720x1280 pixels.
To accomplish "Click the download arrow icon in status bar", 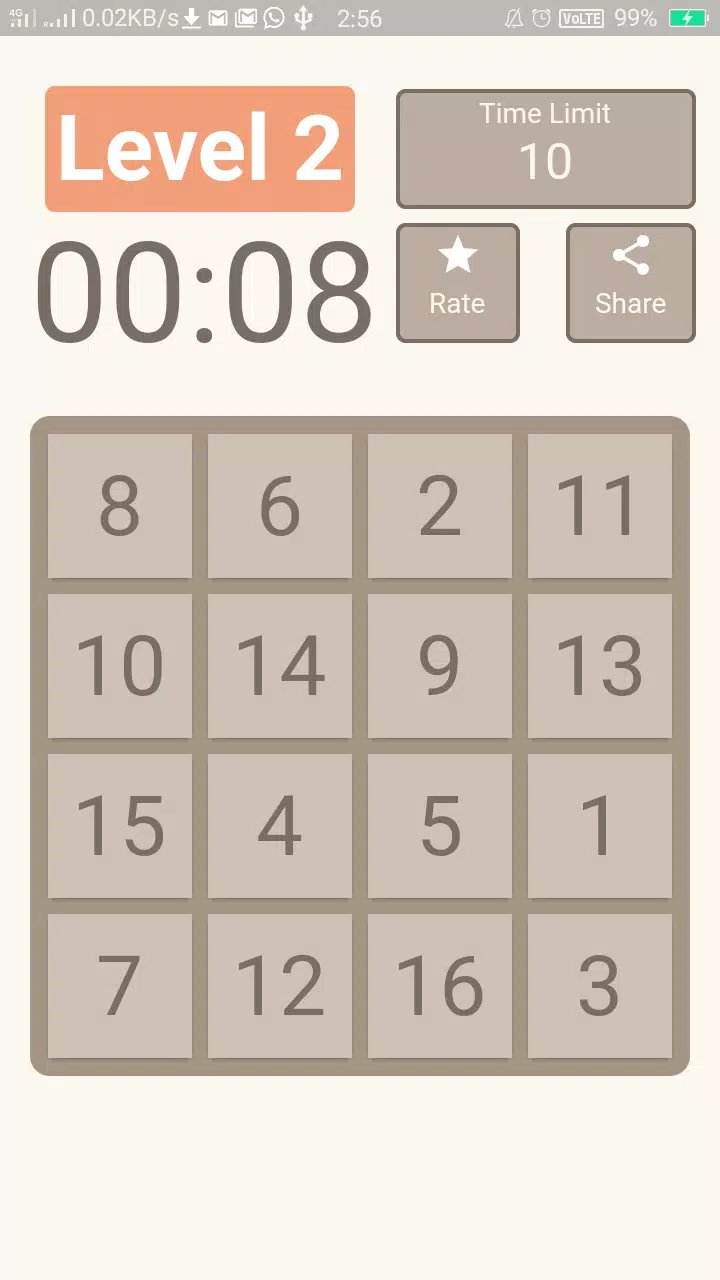I will click(x=190, y=17).
